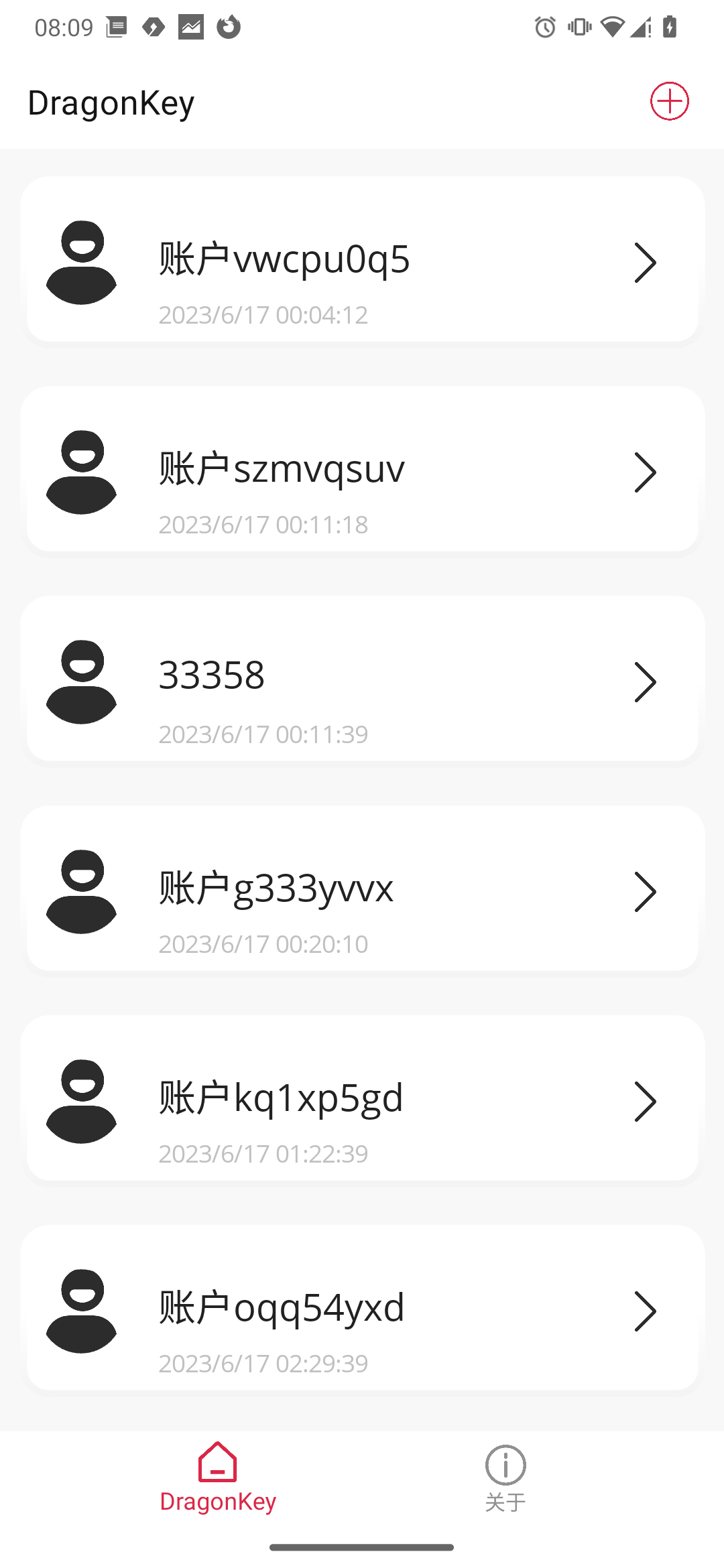Open account 账户oqq54yxd
This screenshot has width=724, height=1568.
[x=362, y=1309]
